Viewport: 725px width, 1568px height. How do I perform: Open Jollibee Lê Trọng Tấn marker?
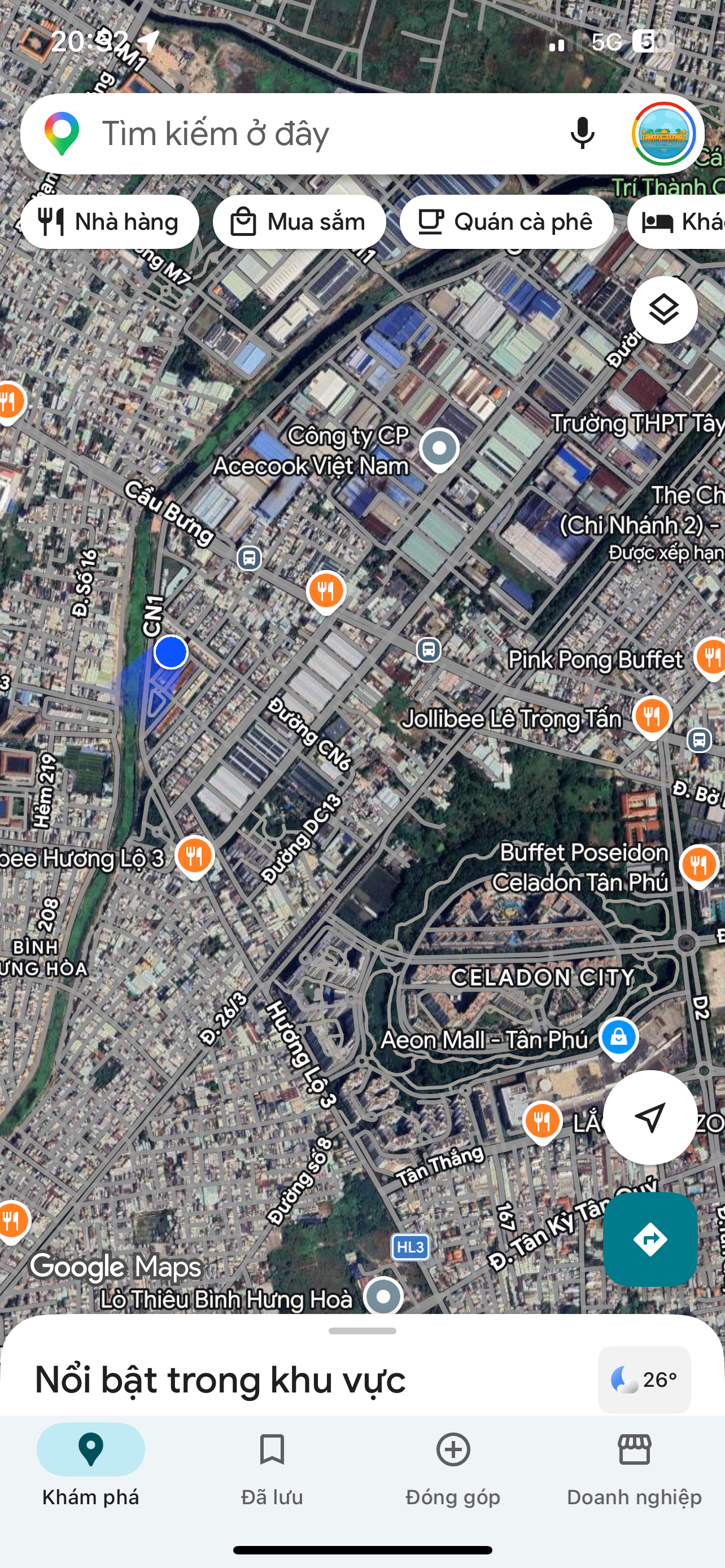click(x=652, y=716)
